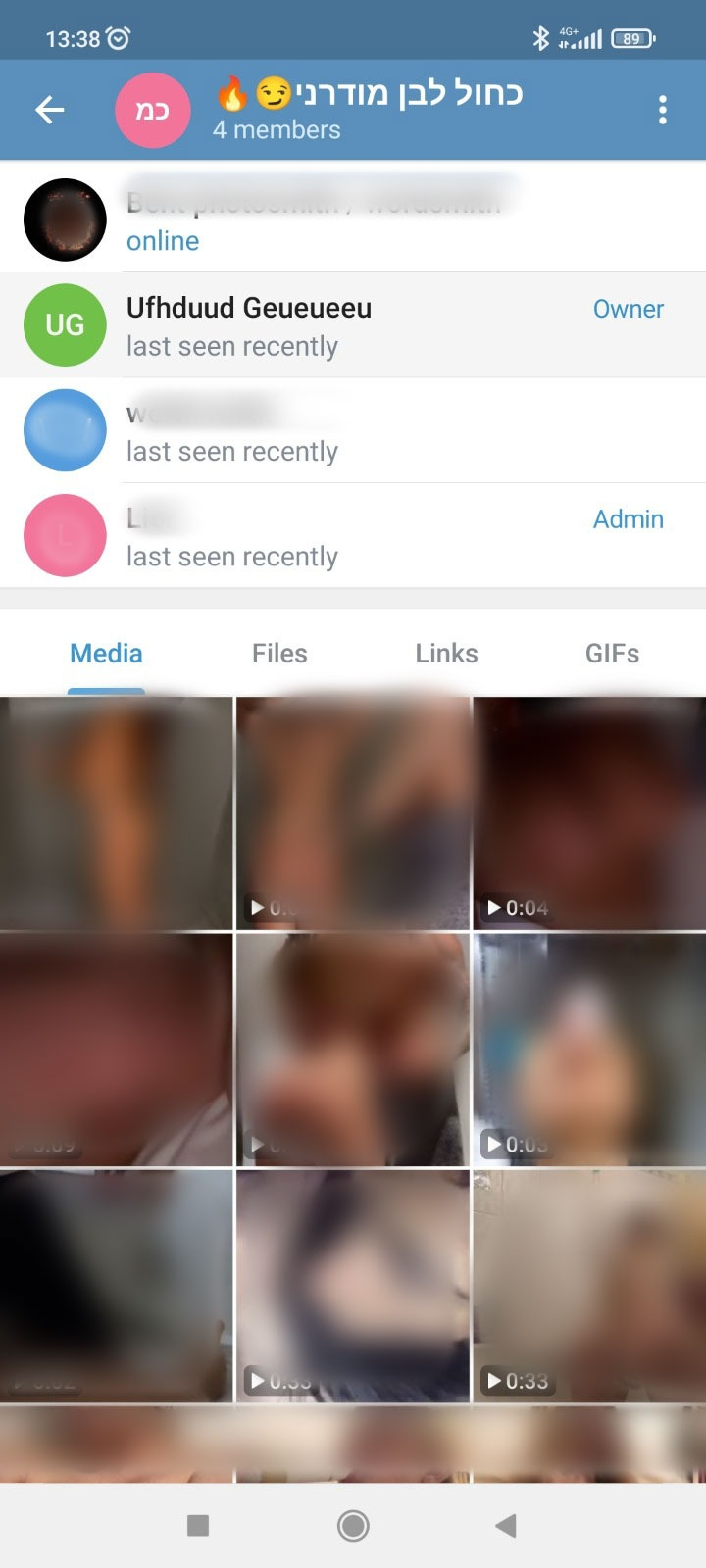Switch to the GIFs tab
Image resolution: width=706 pixels, height=1568 pixels.
[x=612, y=654]
